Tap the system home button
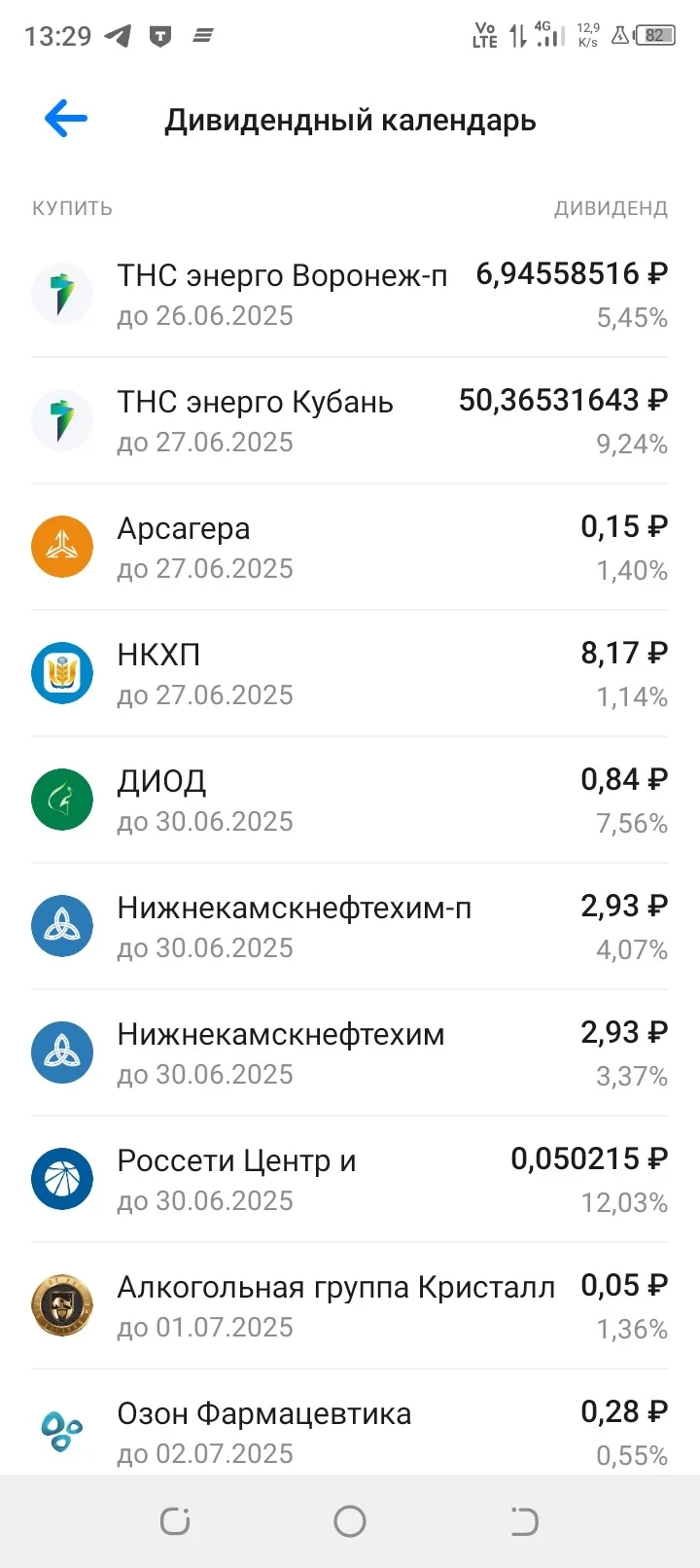This screenshot has width=700, height=1568. pyautogui.click(x=350, y=1521)
